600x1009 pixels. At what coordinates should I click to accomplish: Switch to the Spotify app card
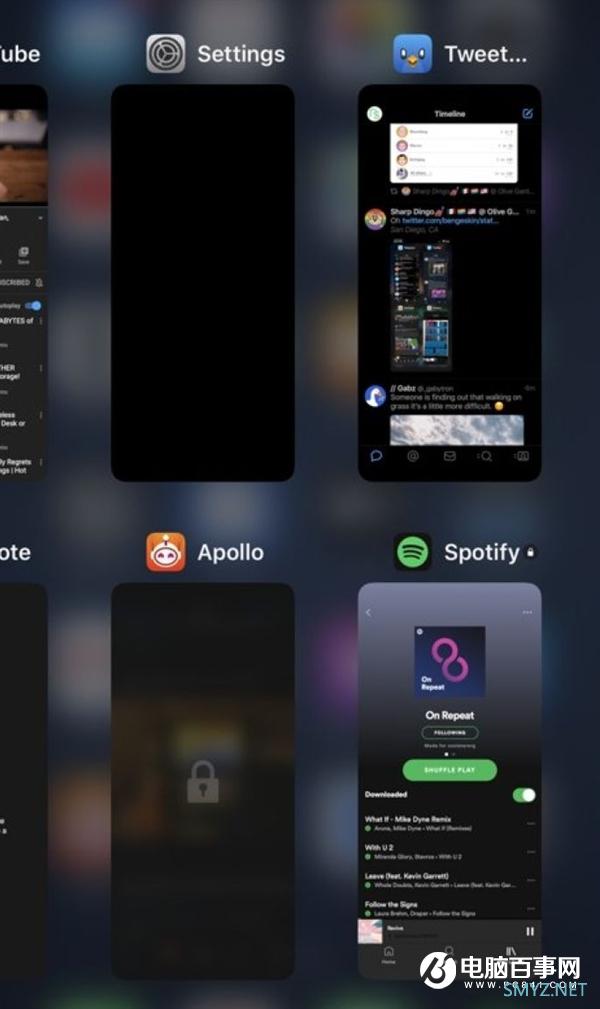coord(449,780)
